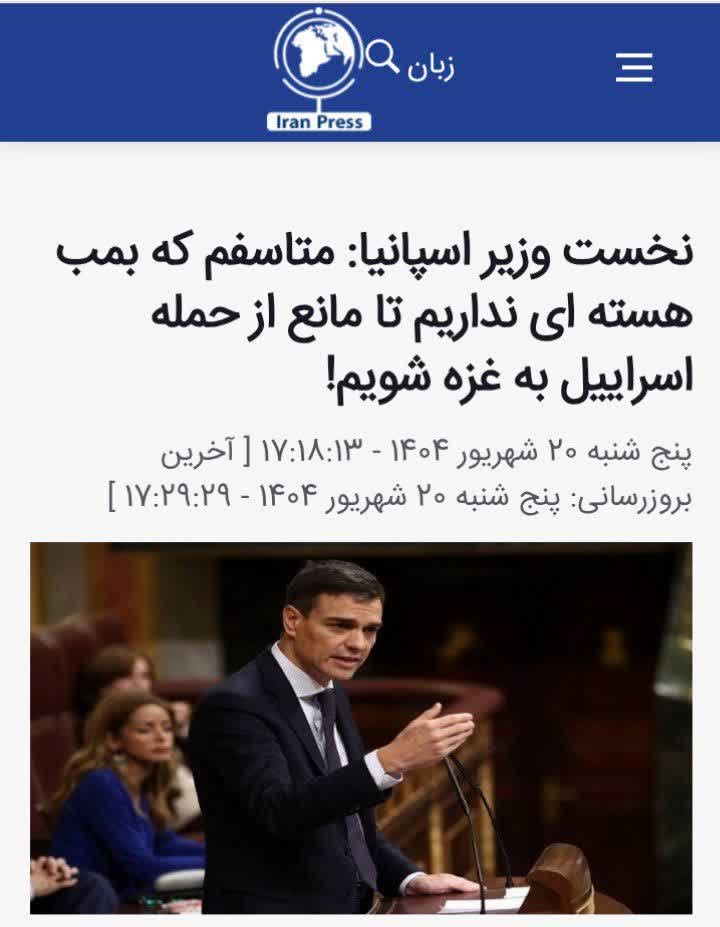Open the زبان language selector
The width and height of the screenshot is (720, 927).
point(431,68)
